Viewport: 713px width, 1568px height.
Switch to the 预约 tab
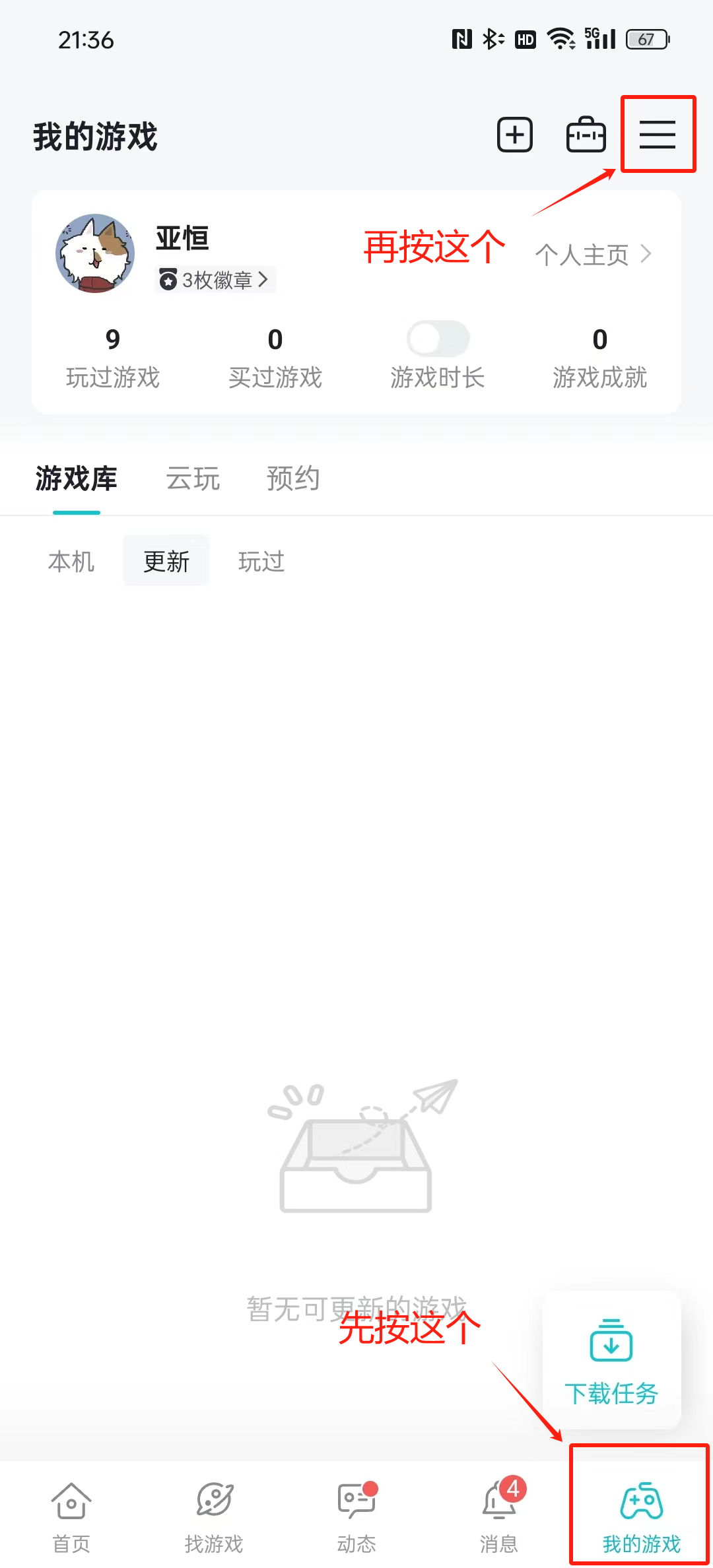[293, 478]
